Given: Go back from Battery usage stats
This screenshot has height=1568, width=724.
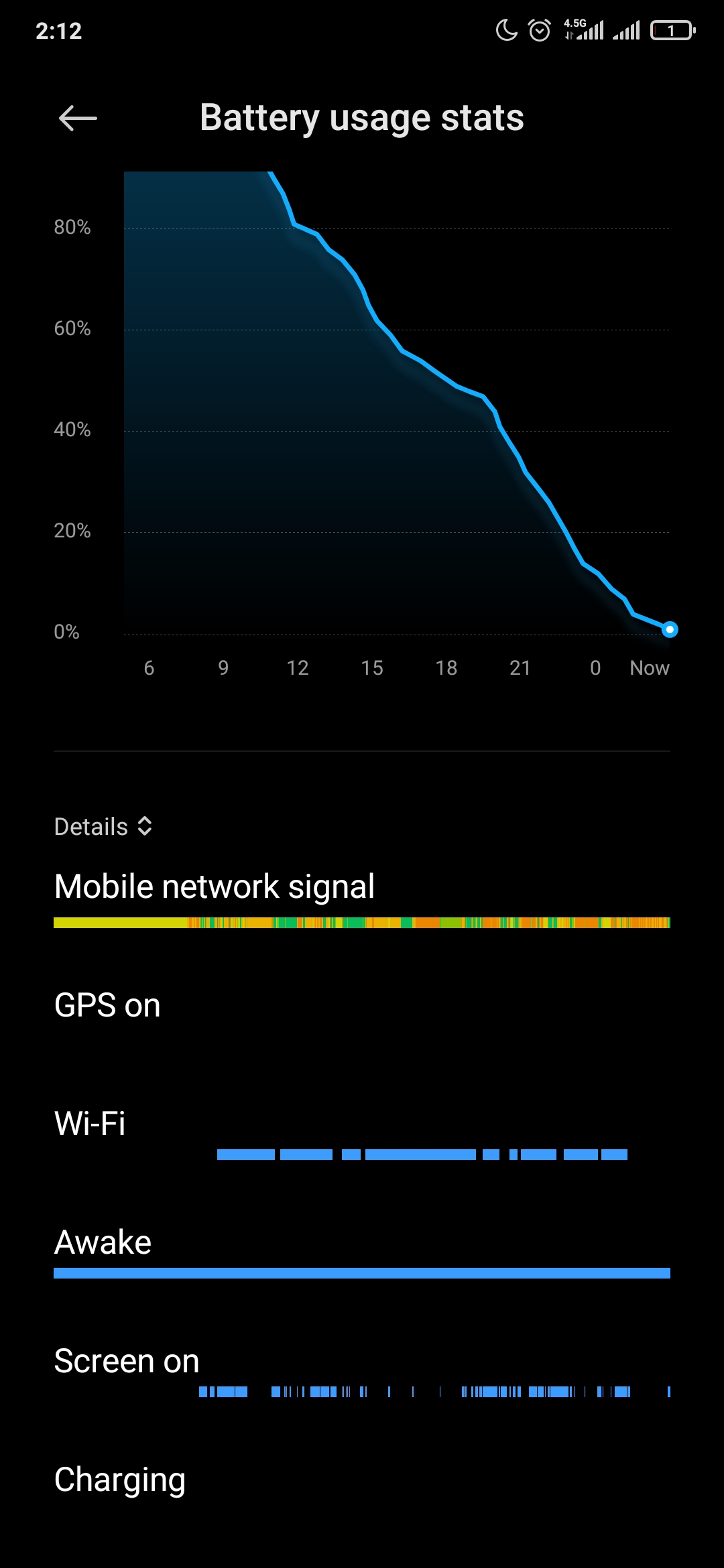Looking at the screenshot, I should pos(78,119).
